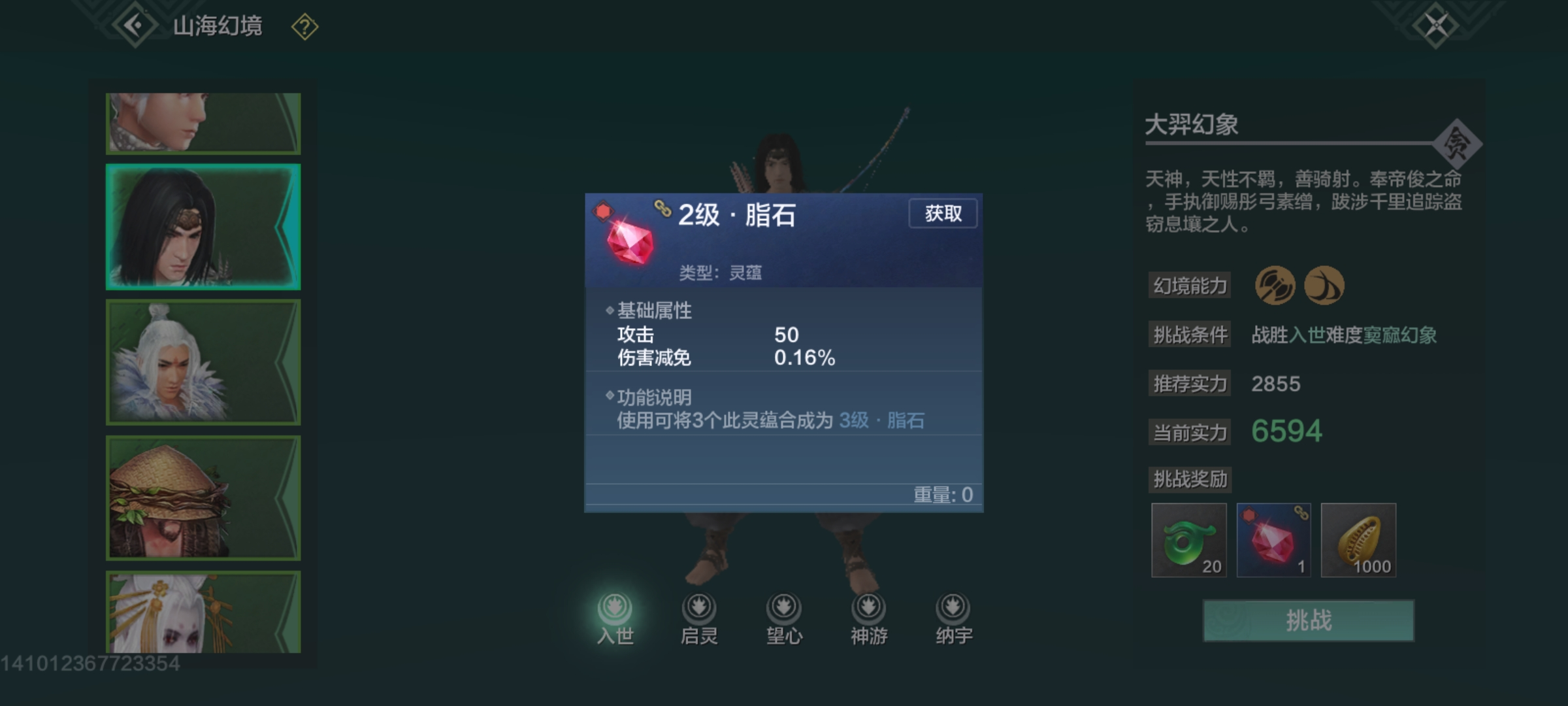
Task: View the gold shell reward with 1000
Action: [x=1358, y=540]
